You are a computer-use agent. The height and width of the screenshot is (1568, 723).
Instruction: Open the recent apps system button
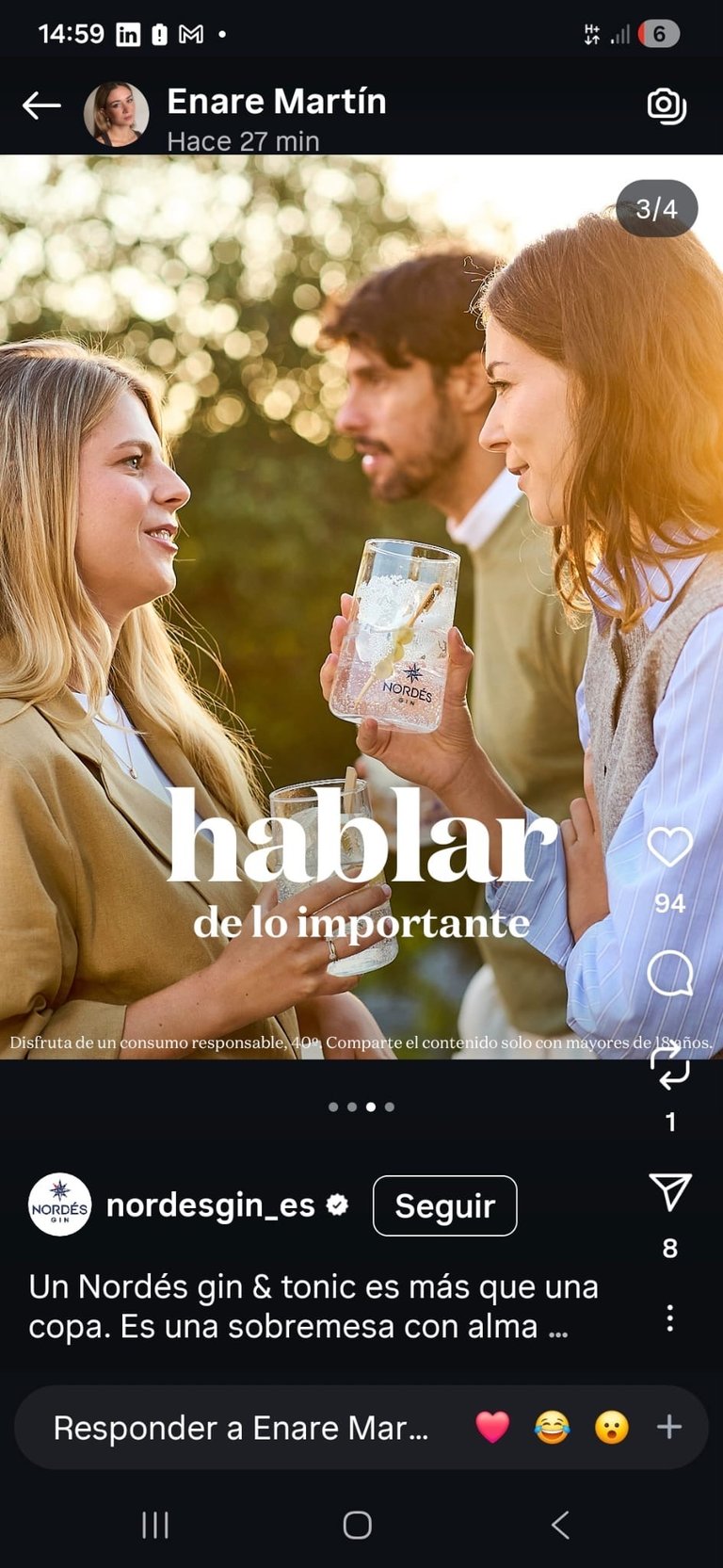coord(155,1525)
